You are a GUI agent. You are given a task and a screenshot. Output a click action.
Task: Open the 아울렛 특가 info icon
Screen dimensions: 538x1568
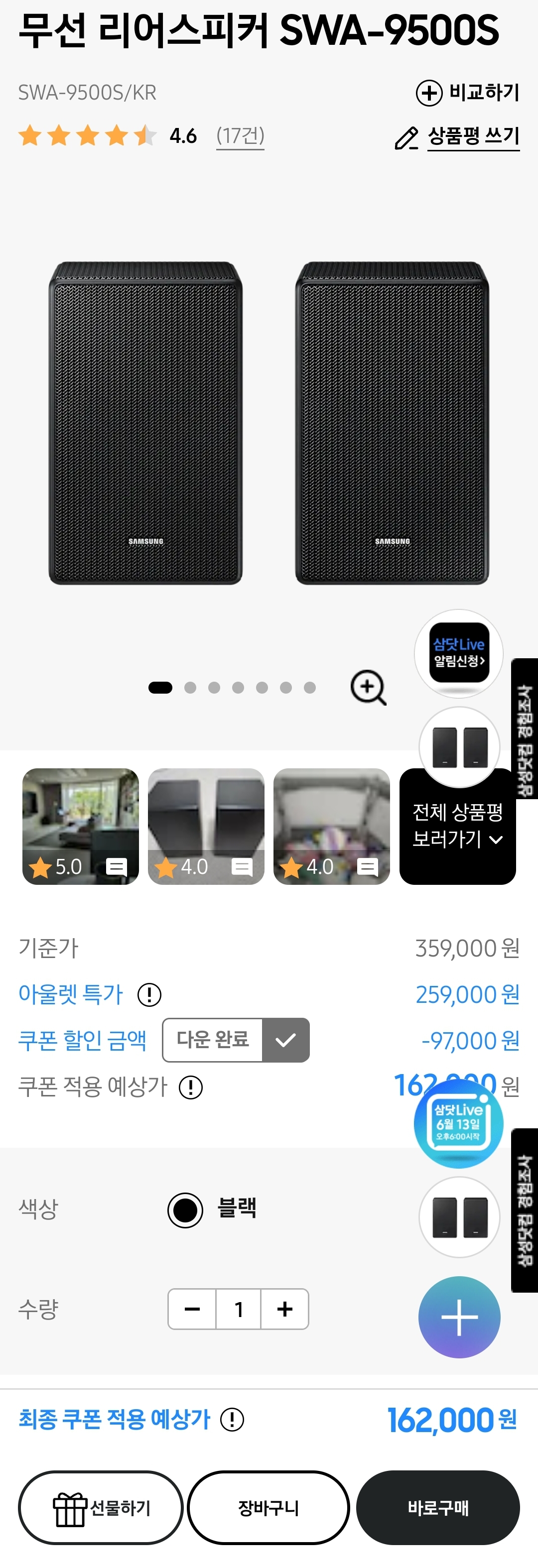click(149, 994)
